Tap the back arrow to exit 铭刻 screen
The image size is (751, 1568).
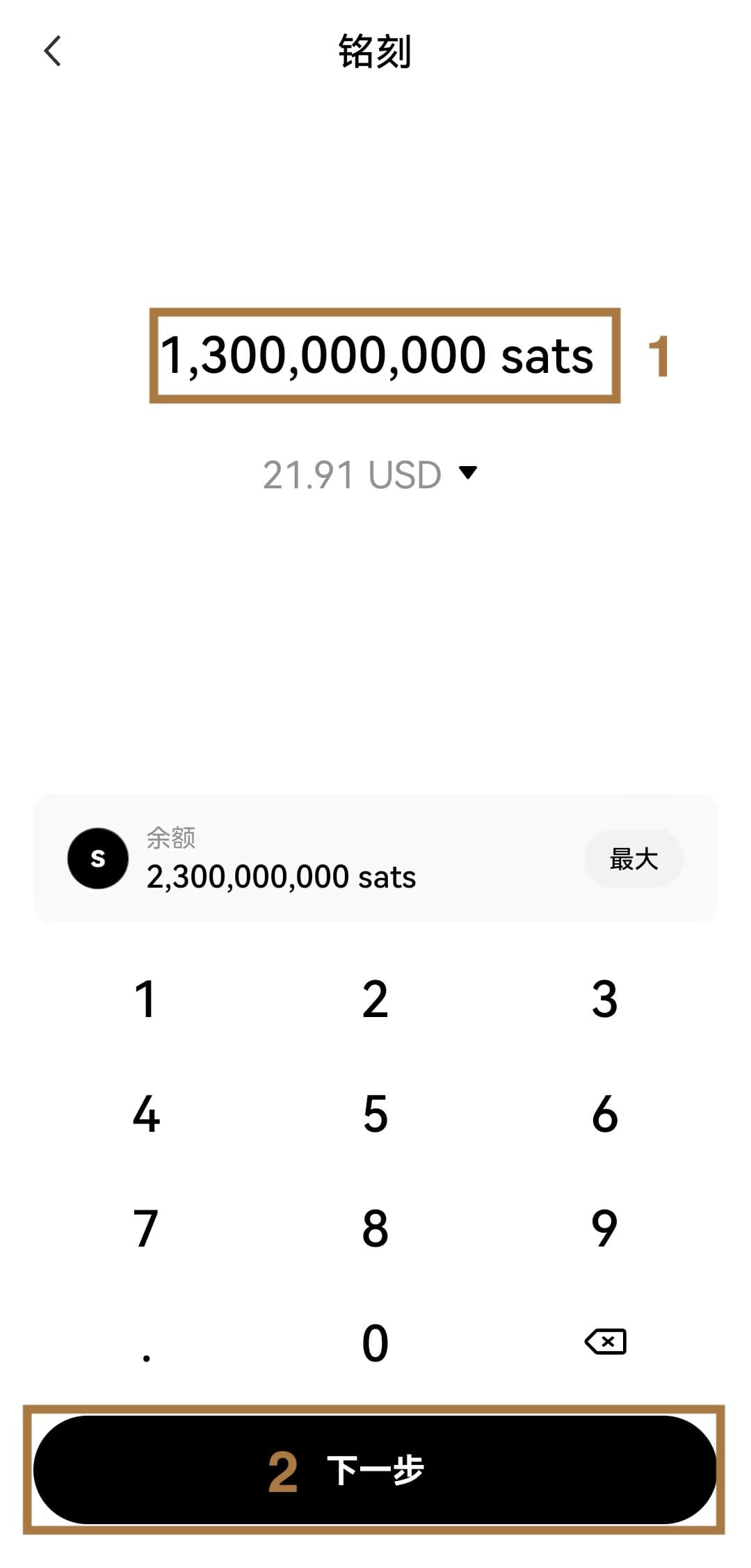coord(52,51)
